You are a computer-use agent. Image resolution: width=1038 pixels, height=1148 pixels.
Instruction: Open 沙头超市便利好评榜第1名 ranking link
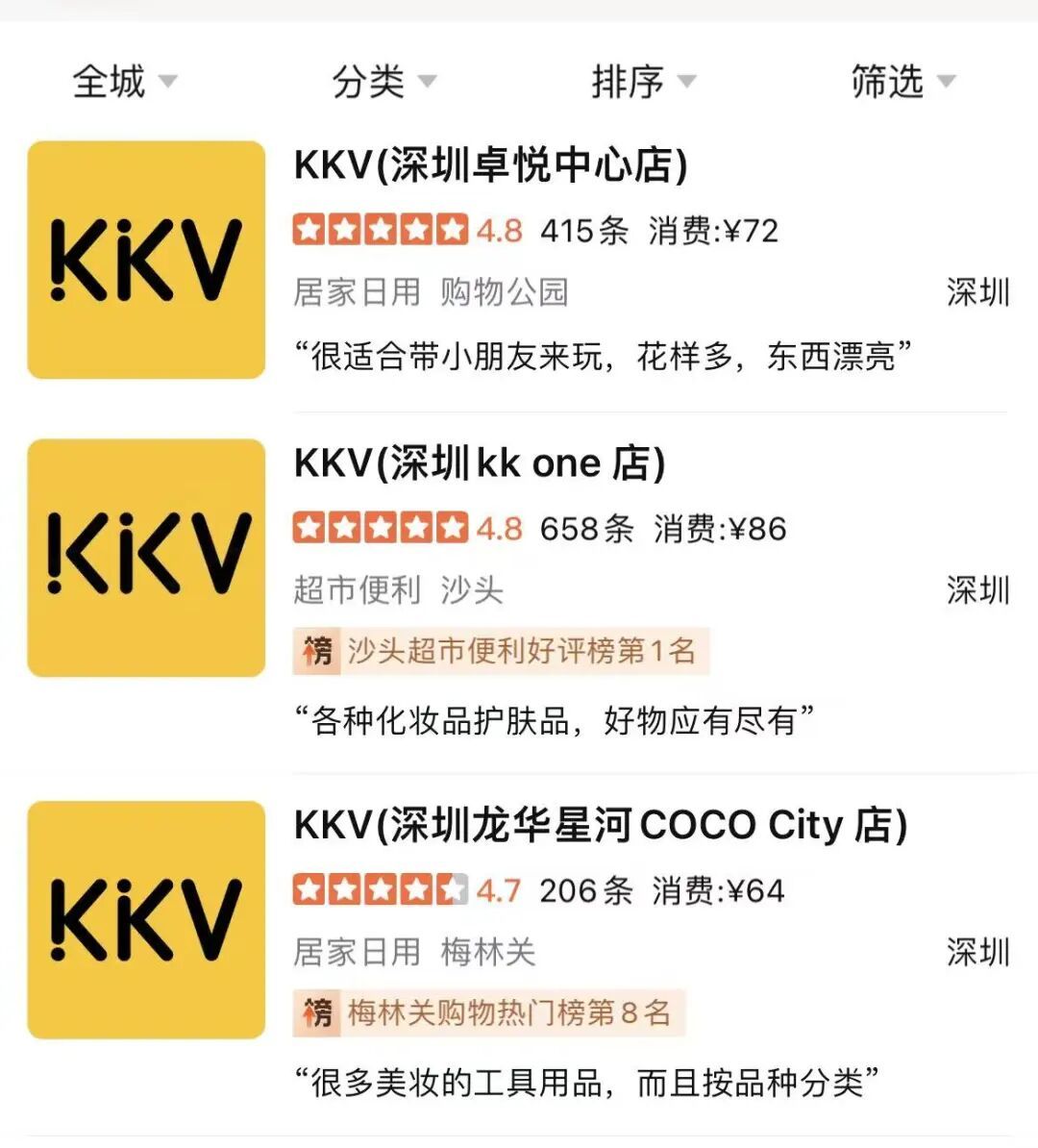tap(524, 650)
